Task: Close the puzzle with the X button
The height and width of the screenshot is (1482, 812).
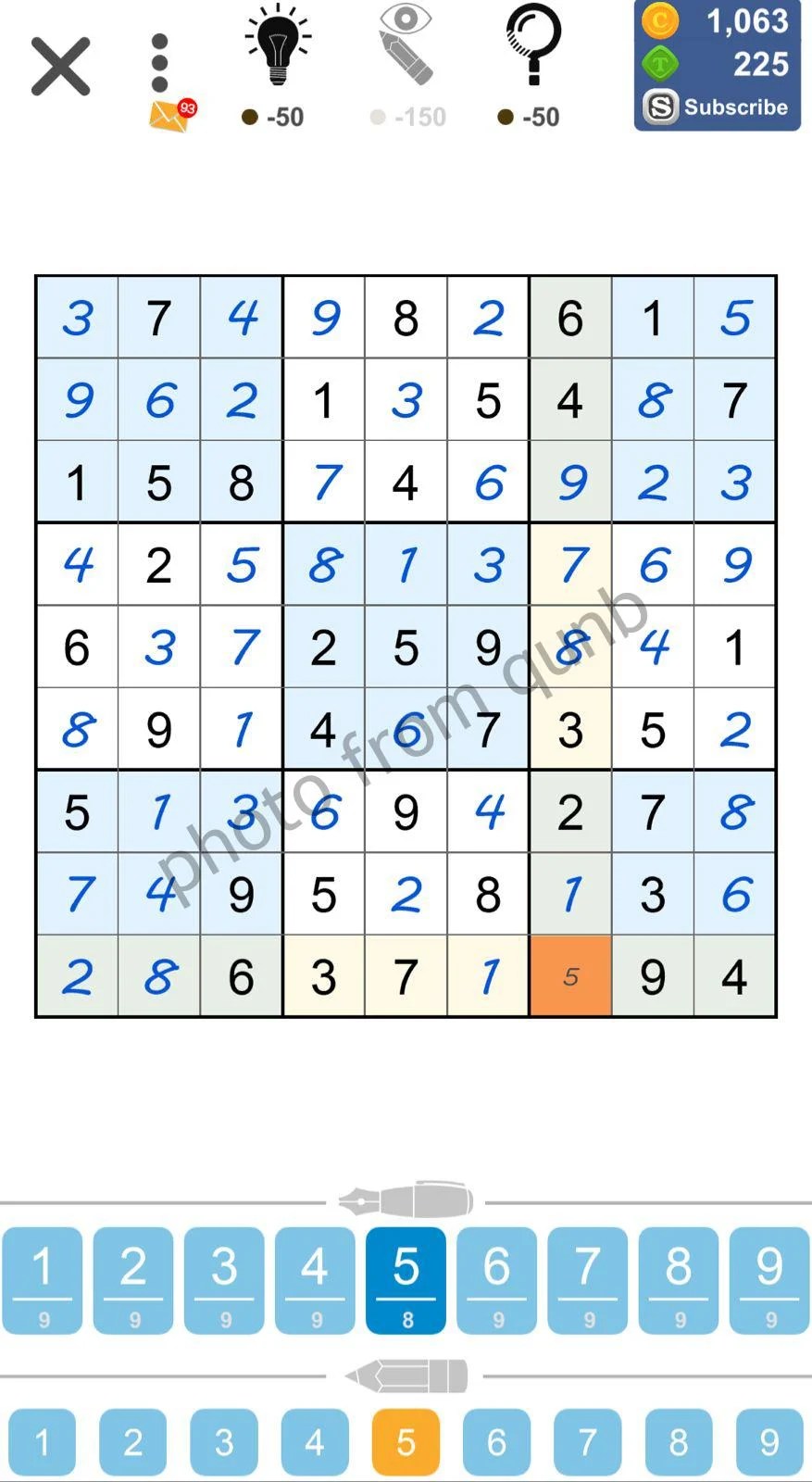Action: [59, 67]
